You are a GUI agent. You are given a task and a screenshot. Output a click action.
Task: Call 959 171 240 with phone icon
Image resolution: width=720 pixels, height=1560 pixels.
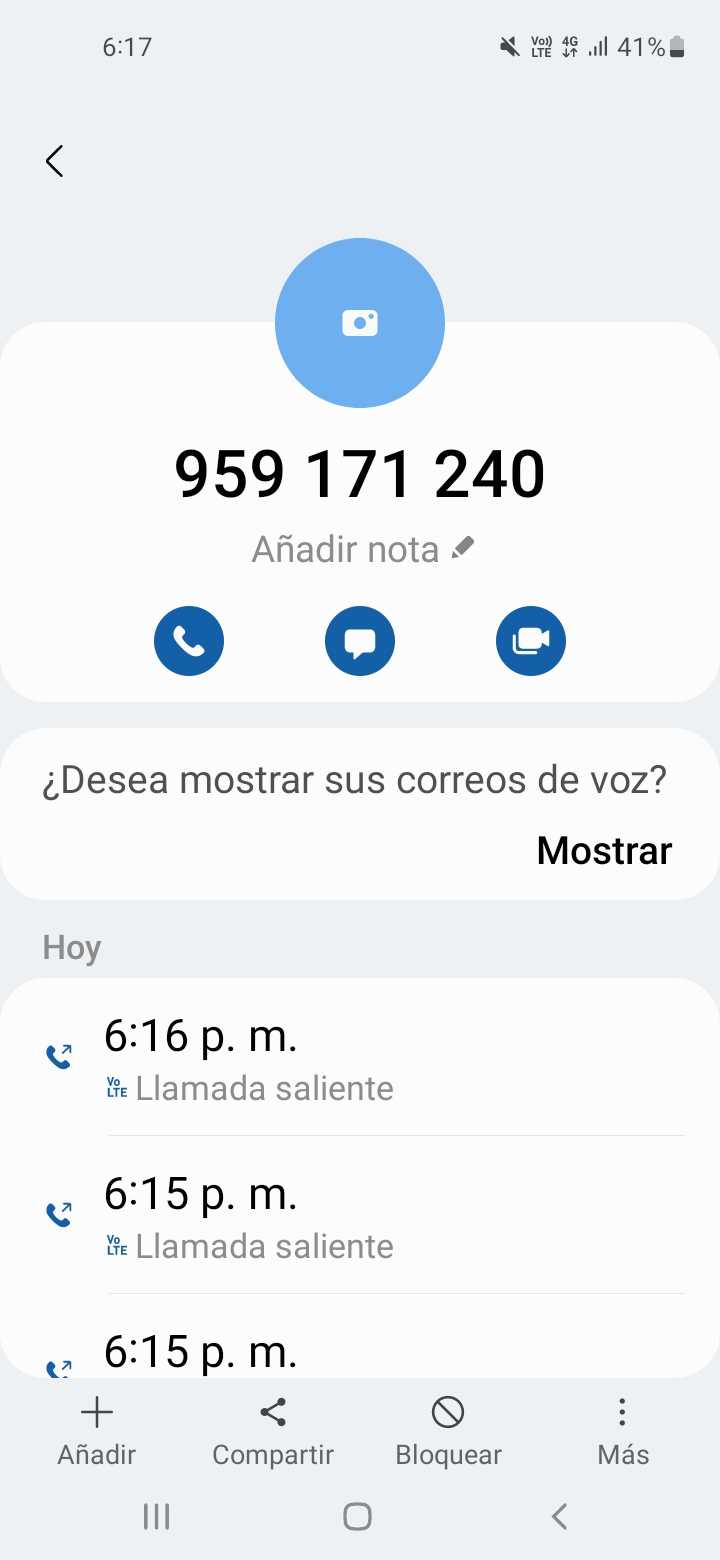(x=189, y=641)
